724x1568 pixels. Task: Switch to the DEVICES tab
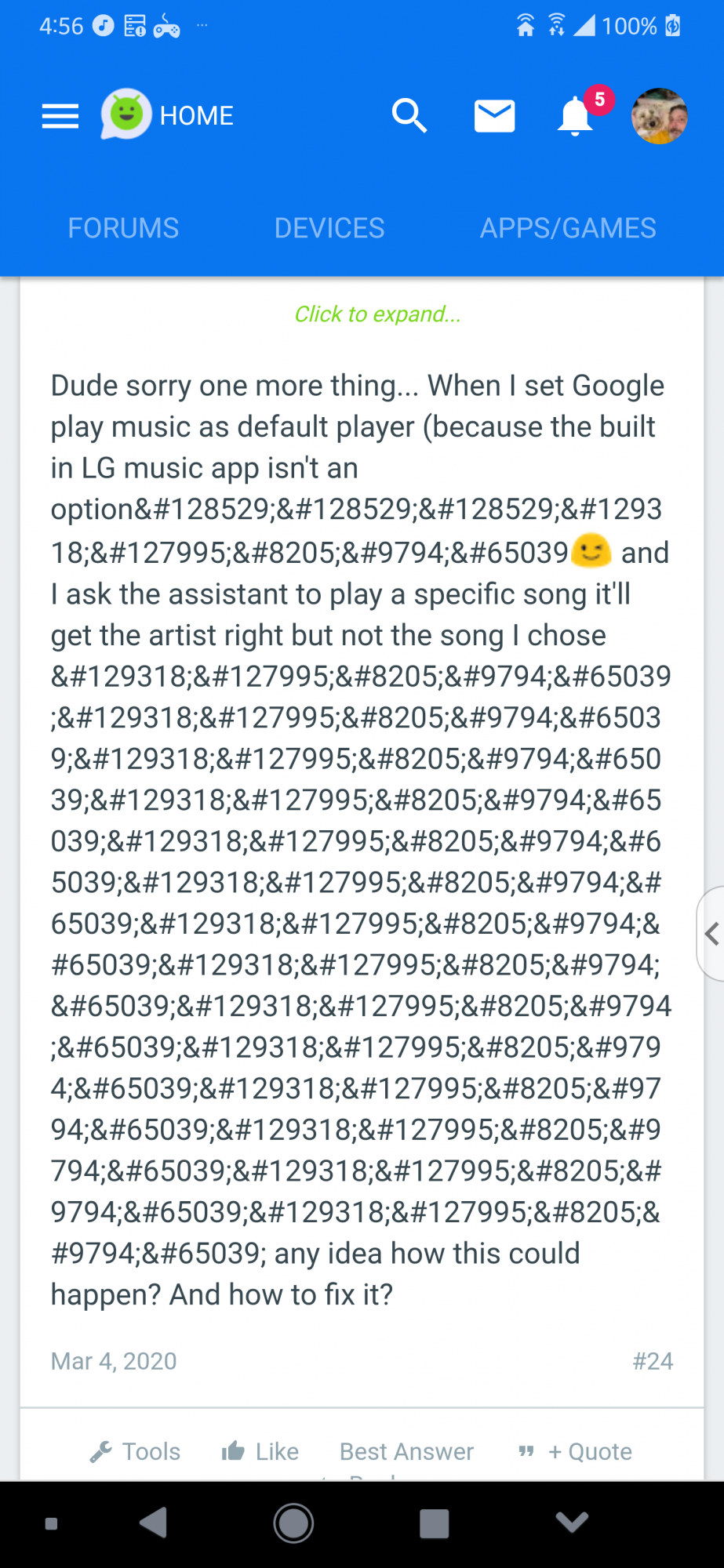329,228
